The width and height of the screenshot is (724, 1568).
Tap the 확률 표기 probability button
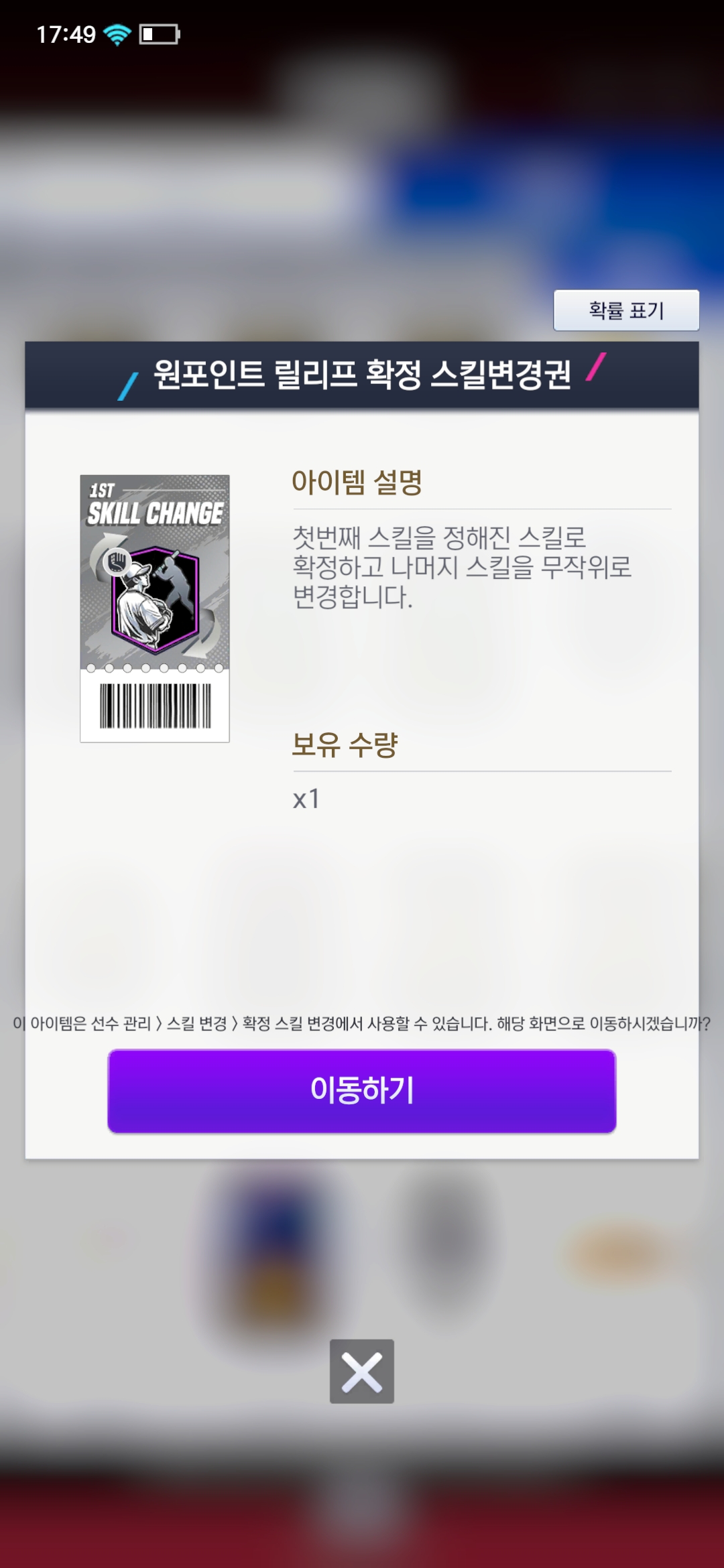click(x=626, y=310)
